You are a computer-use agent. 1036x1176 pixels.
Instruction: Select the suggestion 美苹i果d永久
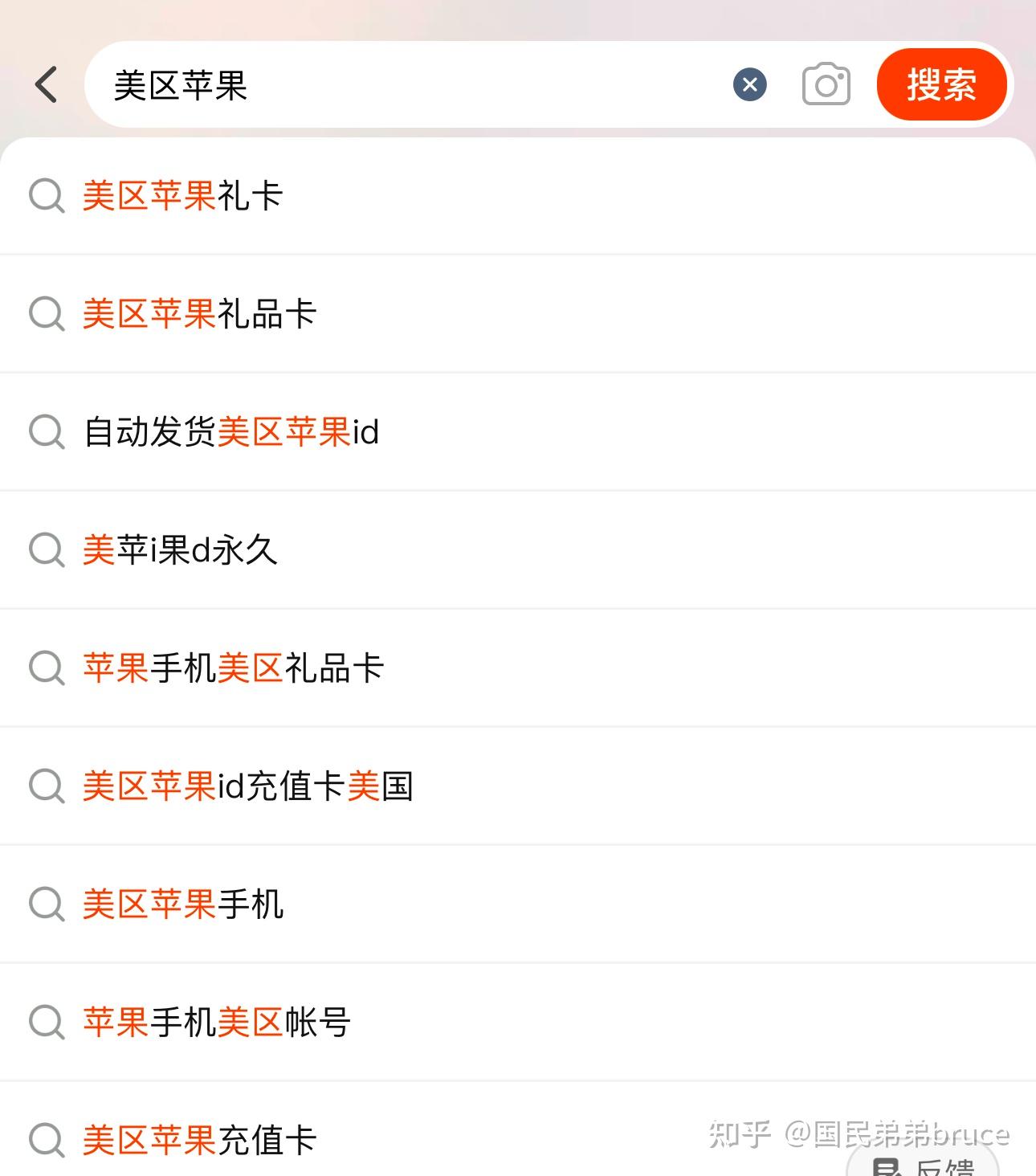(181, 549)
